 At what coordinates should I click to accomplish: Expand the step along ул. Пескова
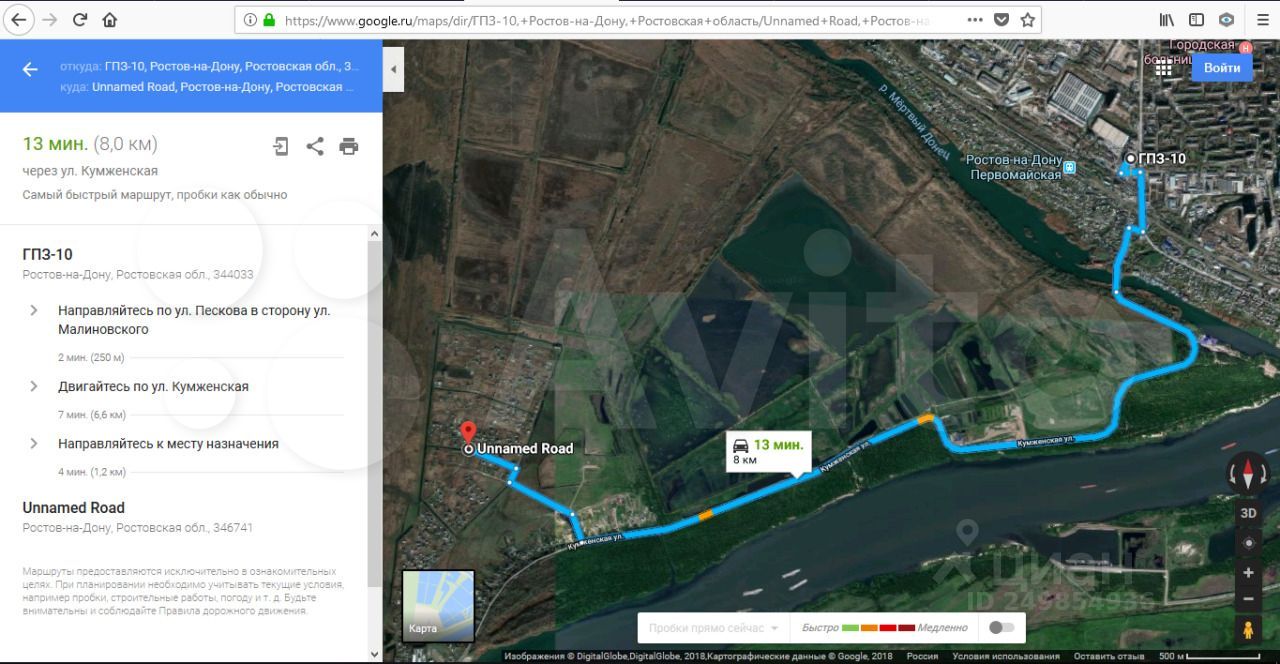(x=34, y=311)
